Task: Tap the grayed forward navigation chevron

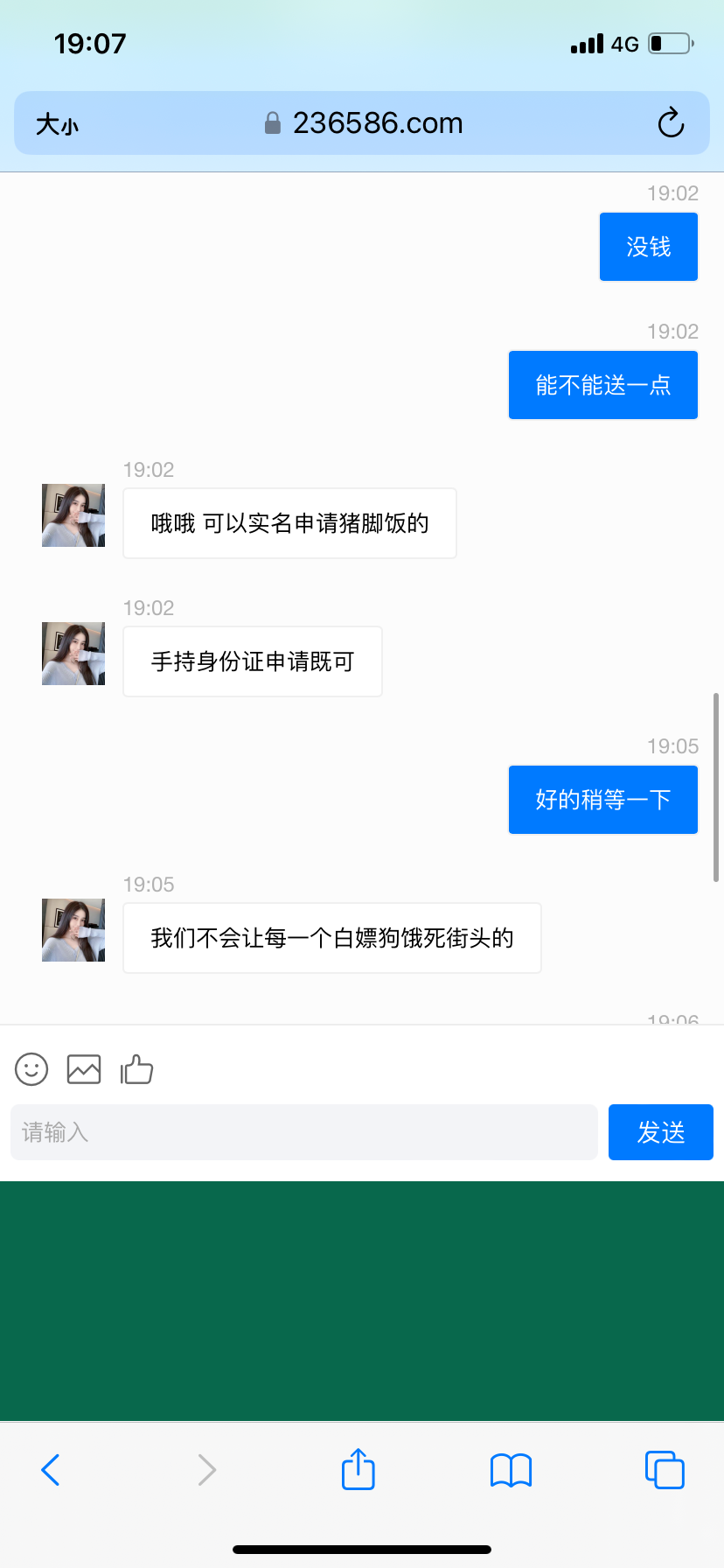Action: click(206, 1470)
